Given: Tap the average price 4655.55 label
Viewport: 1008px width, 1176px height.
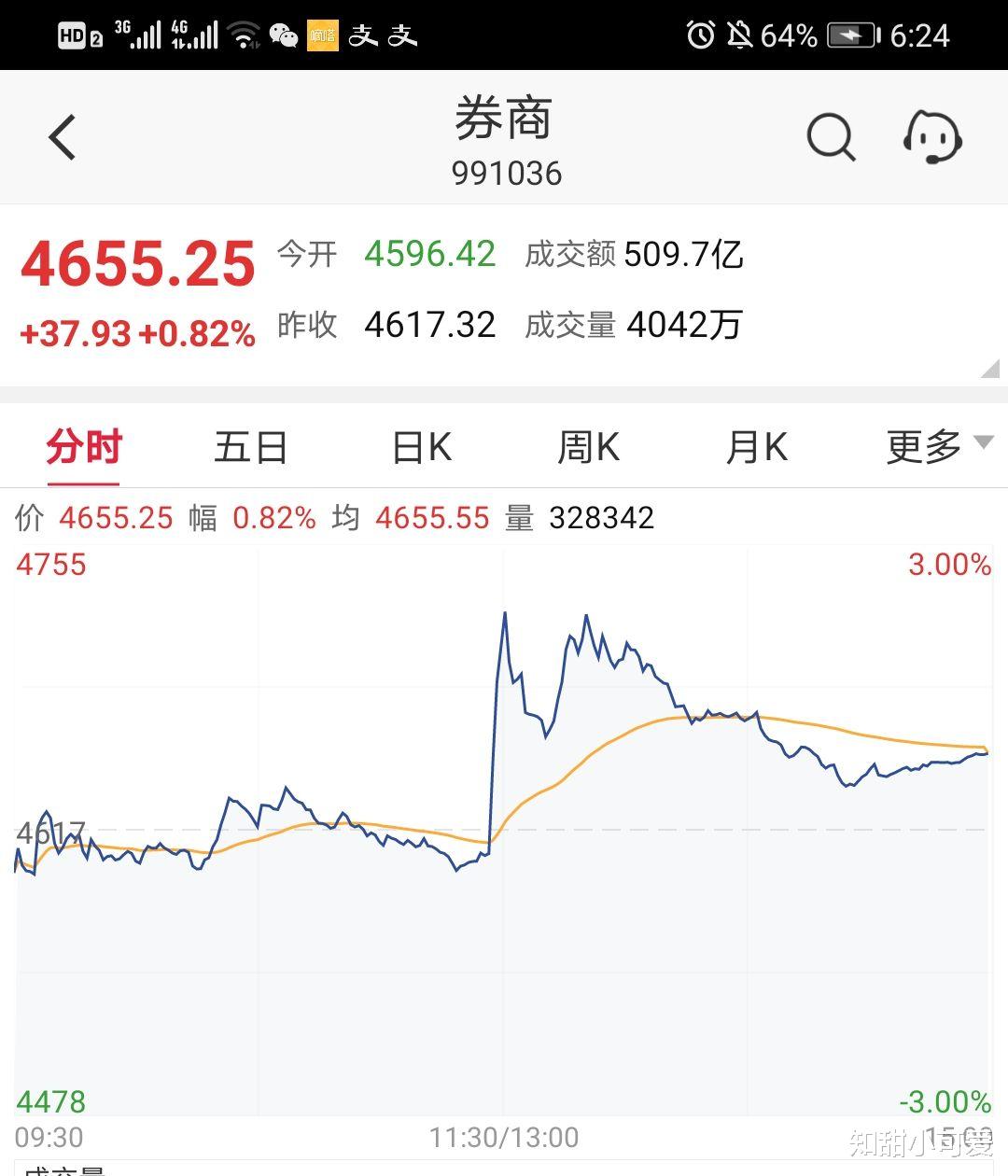Looking at the screenshot, I should 432,518.
